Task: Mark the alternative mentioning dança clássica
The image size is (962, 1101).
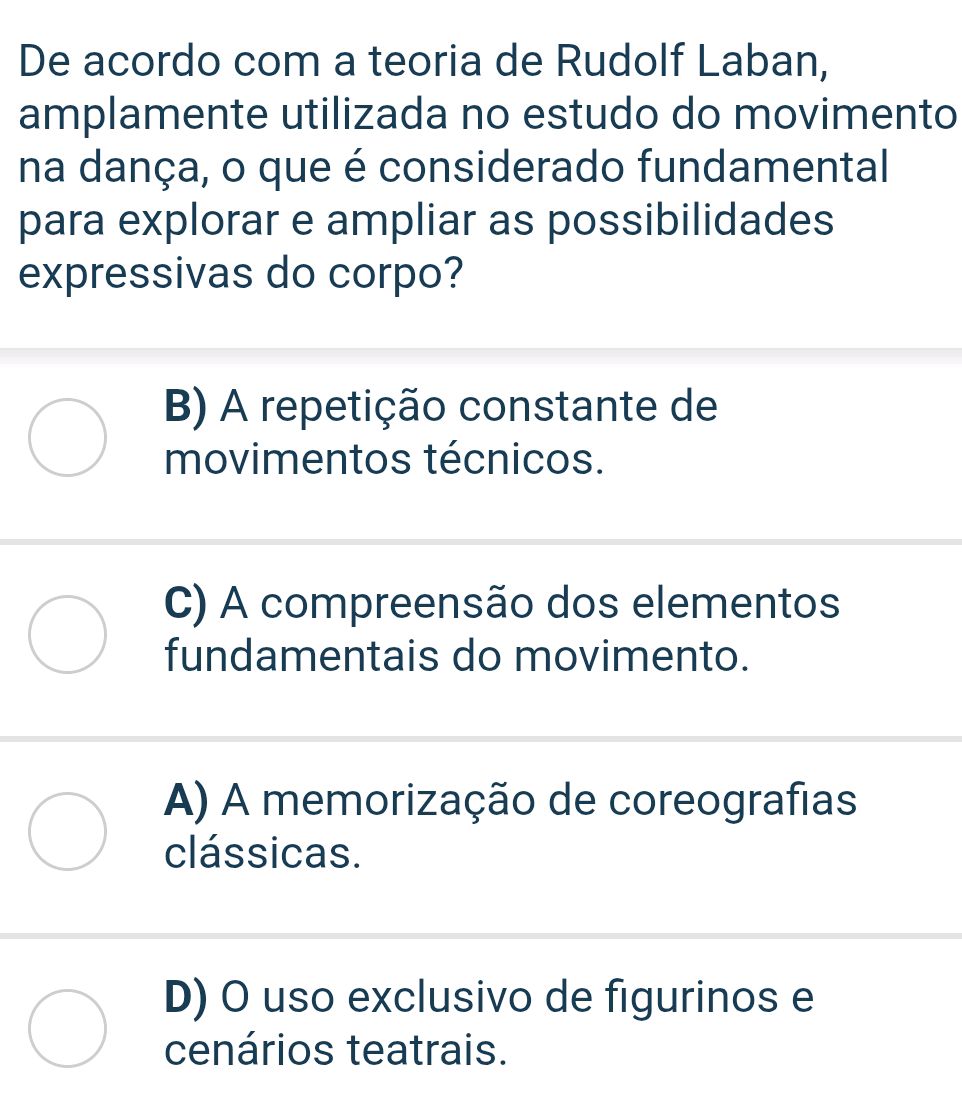Action: click(510, 825)
